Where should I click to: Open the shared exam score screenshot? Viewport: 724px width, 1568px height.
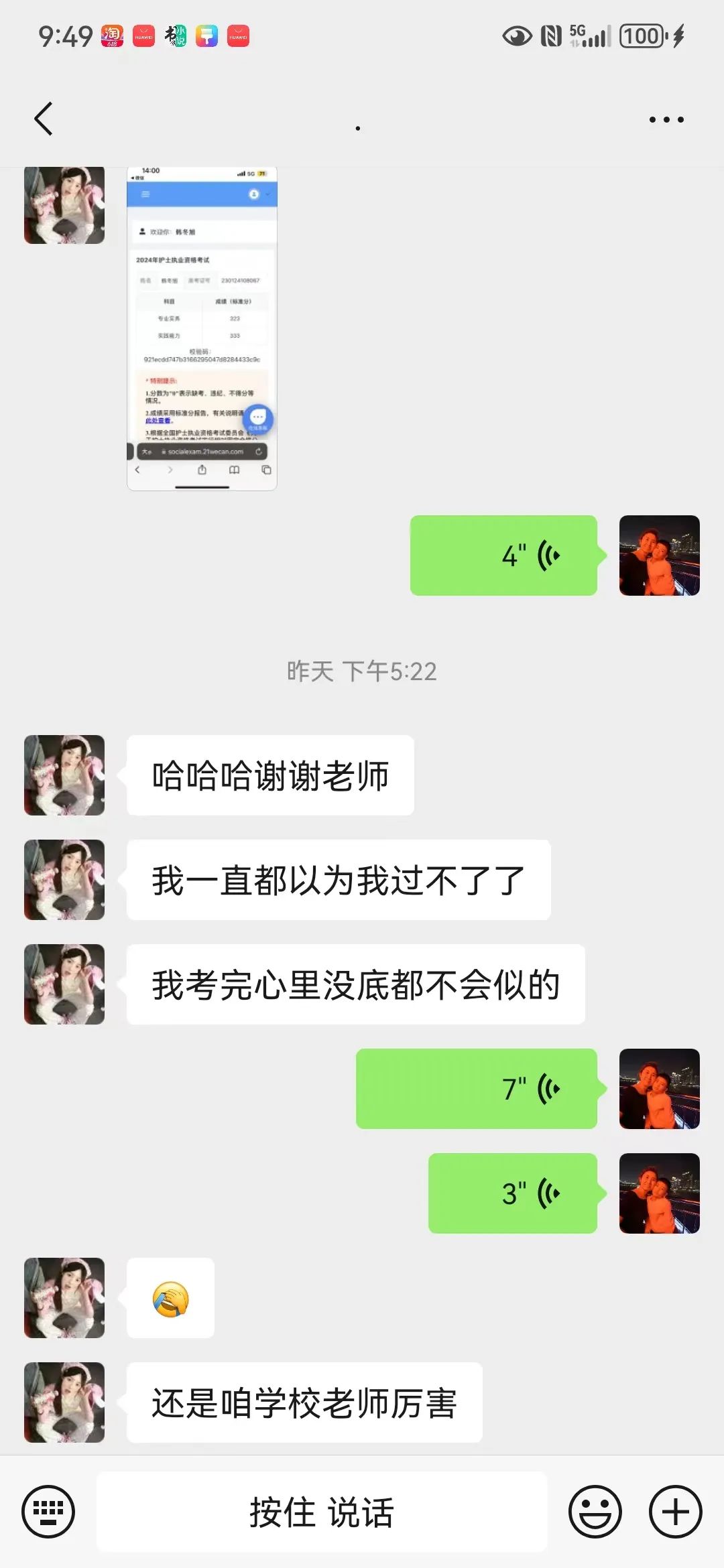202,328
